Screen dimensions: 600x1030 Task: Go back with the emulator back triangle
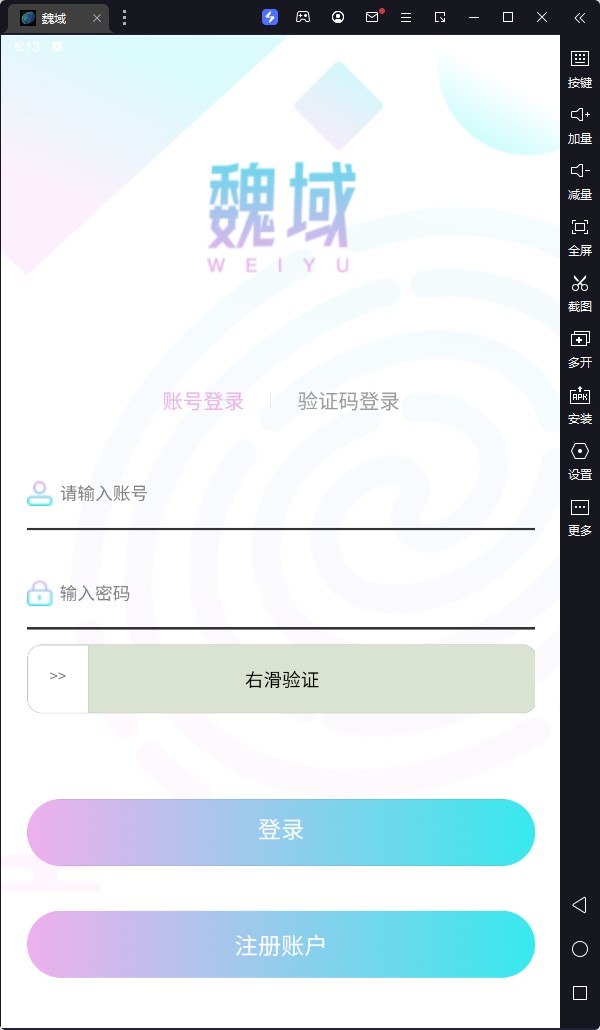click(579, 905)
